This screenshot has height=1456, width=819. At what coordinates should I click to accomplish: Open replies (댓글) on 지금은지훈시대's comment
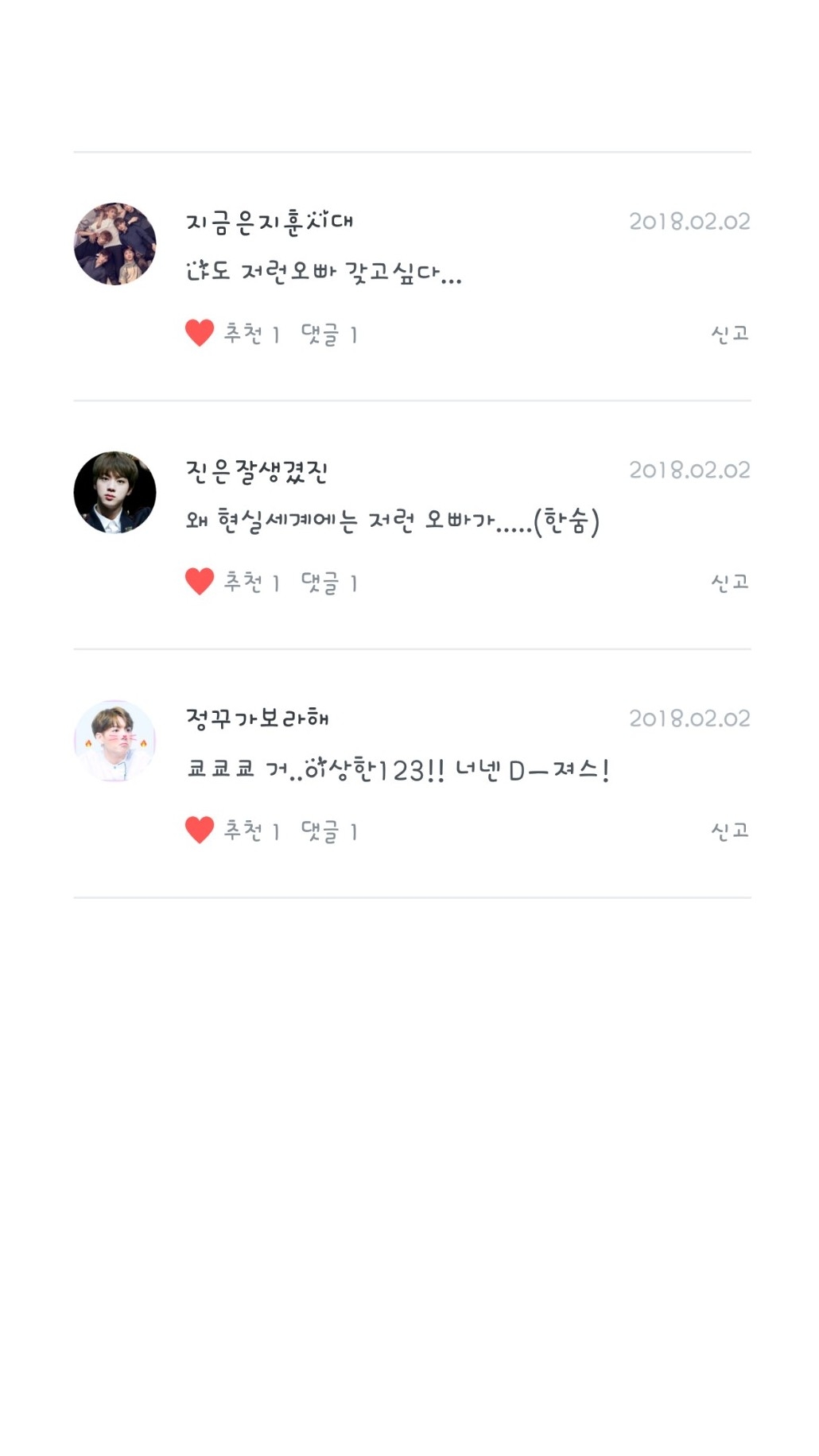click(328, 334)
